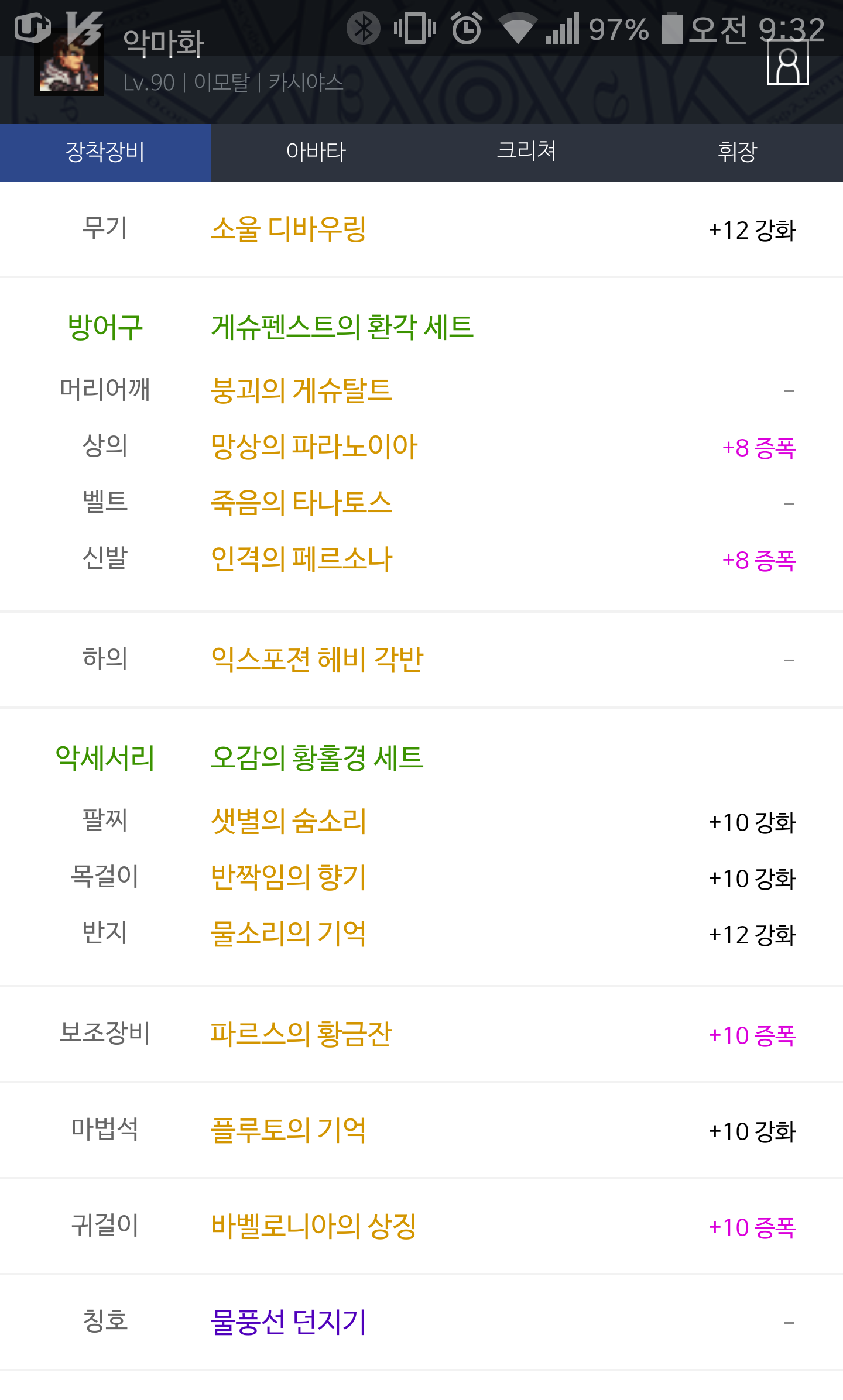Switch to the 휘장 tab

(738, 152)
